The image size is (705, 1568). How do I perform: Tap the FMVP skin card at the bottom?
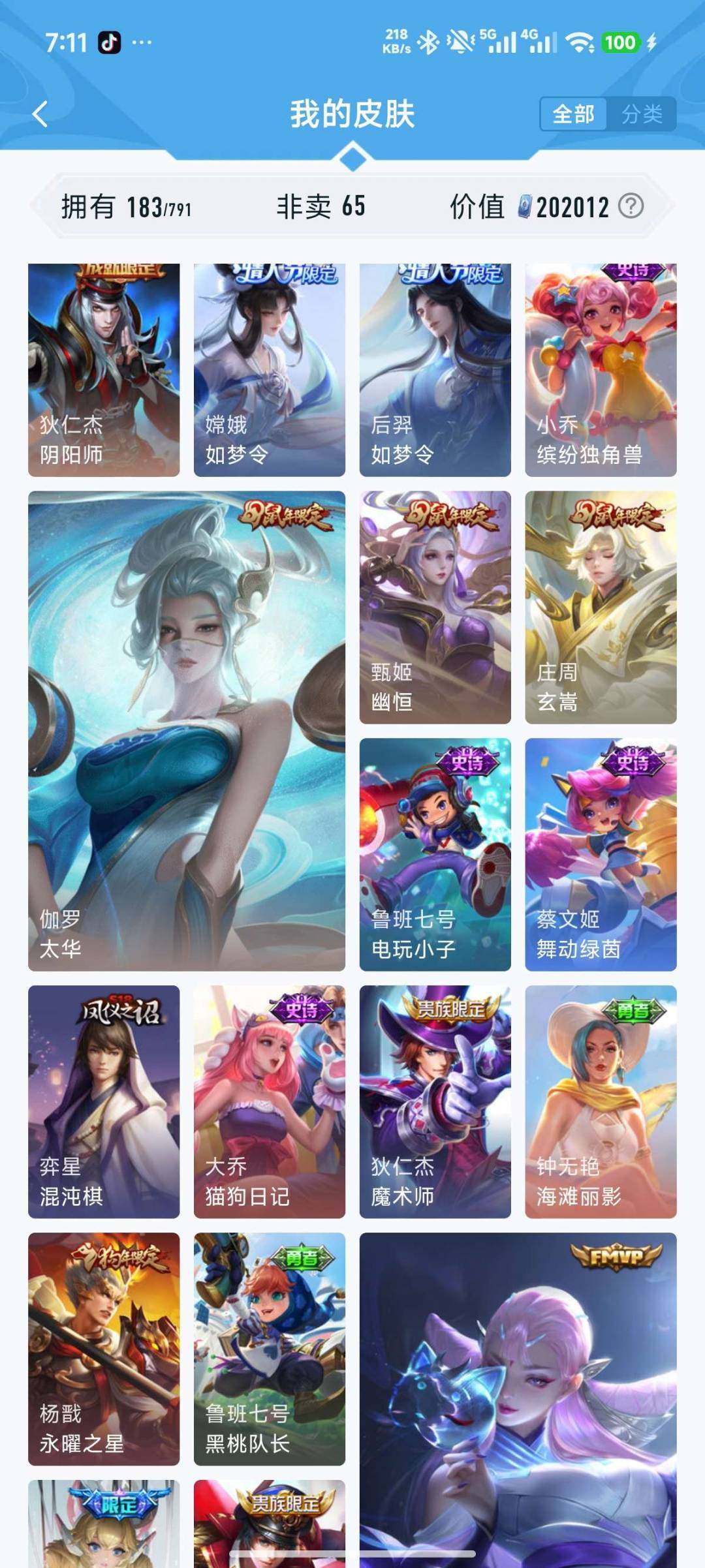click(516, 1403)
